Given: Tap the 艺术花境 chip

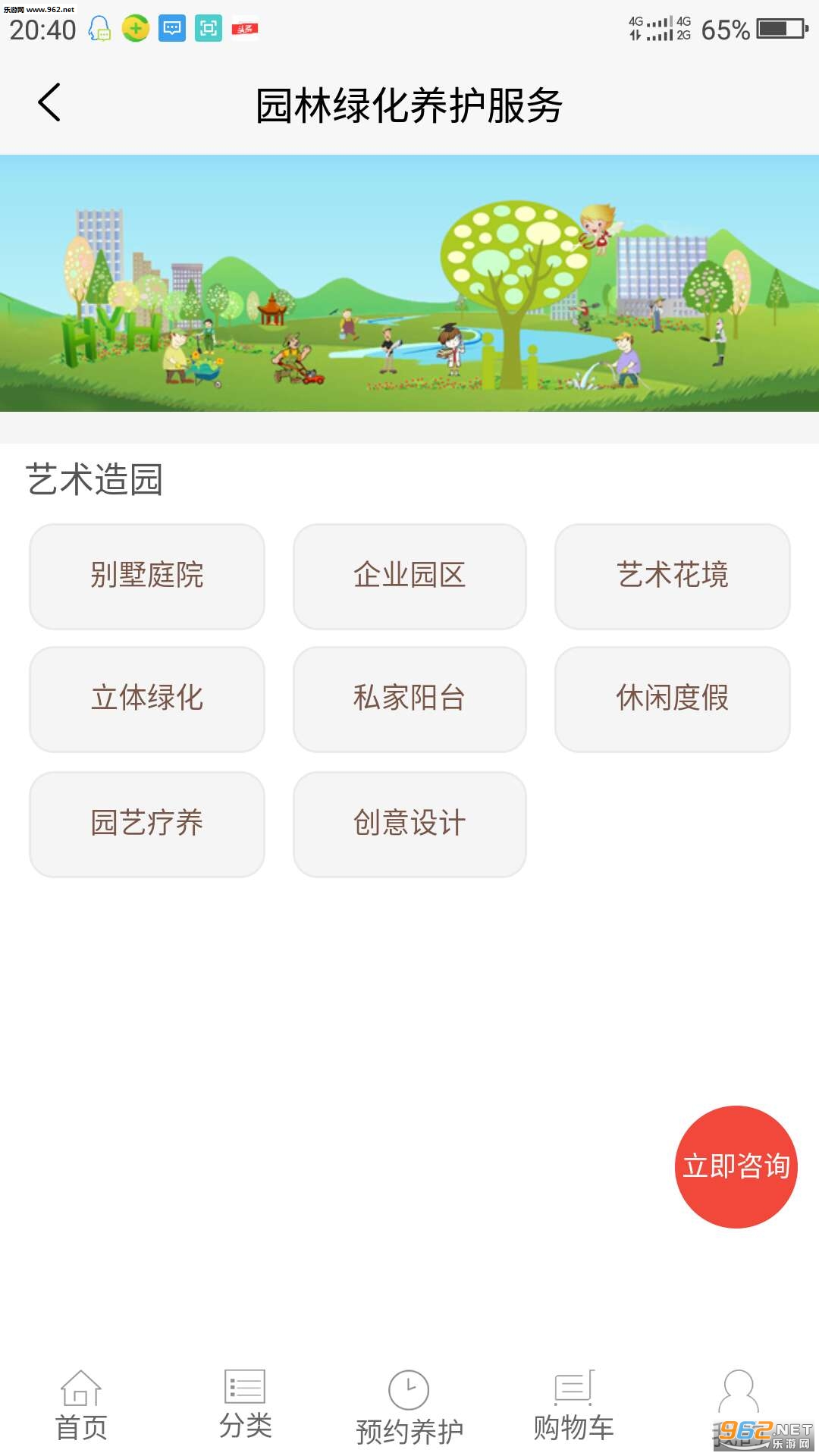Looking at the screenshot, I should click(x=672, y=576).
